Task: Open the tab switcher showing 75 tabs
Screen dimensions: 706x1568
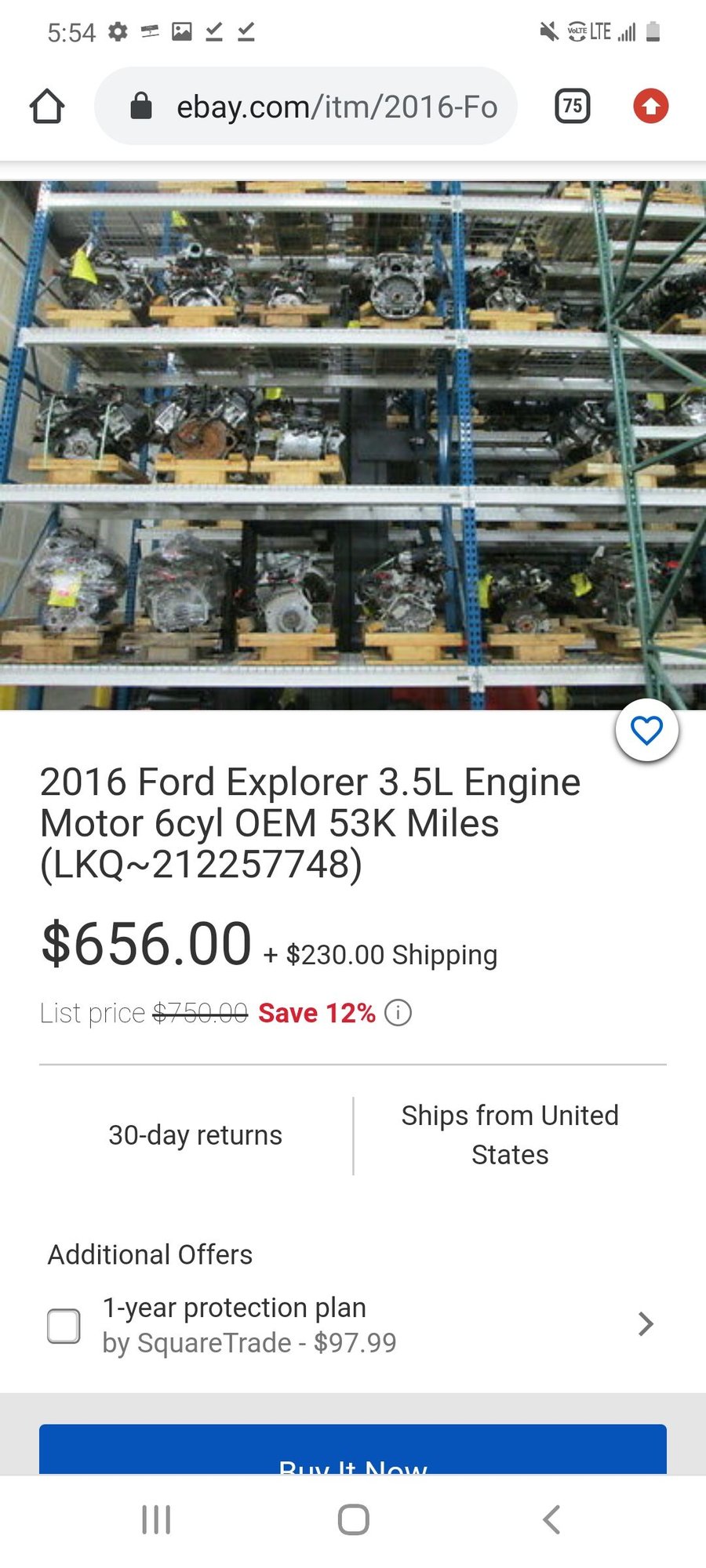Action: pyautogui.click(x=572, y=106)
